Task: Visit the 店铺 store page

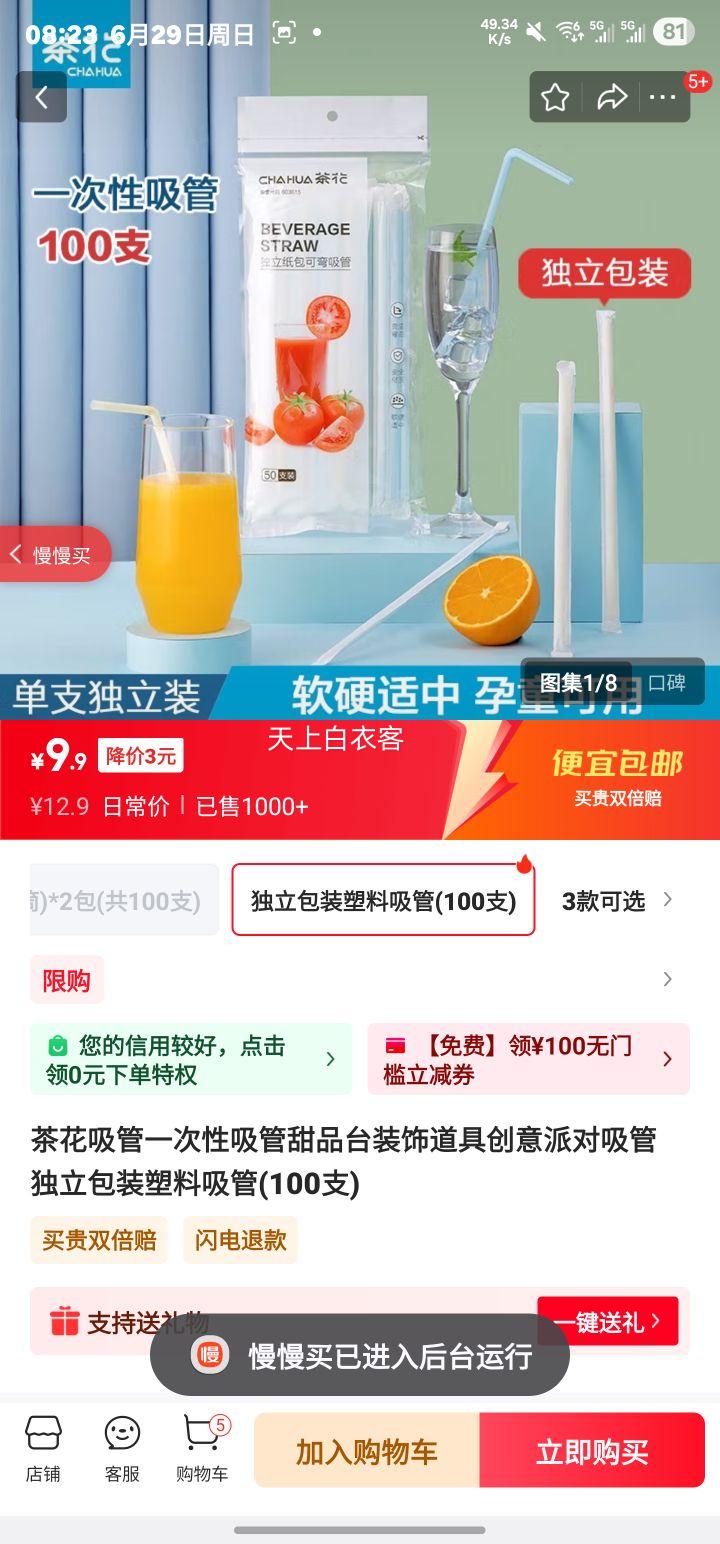Action: coord(43,1448)
